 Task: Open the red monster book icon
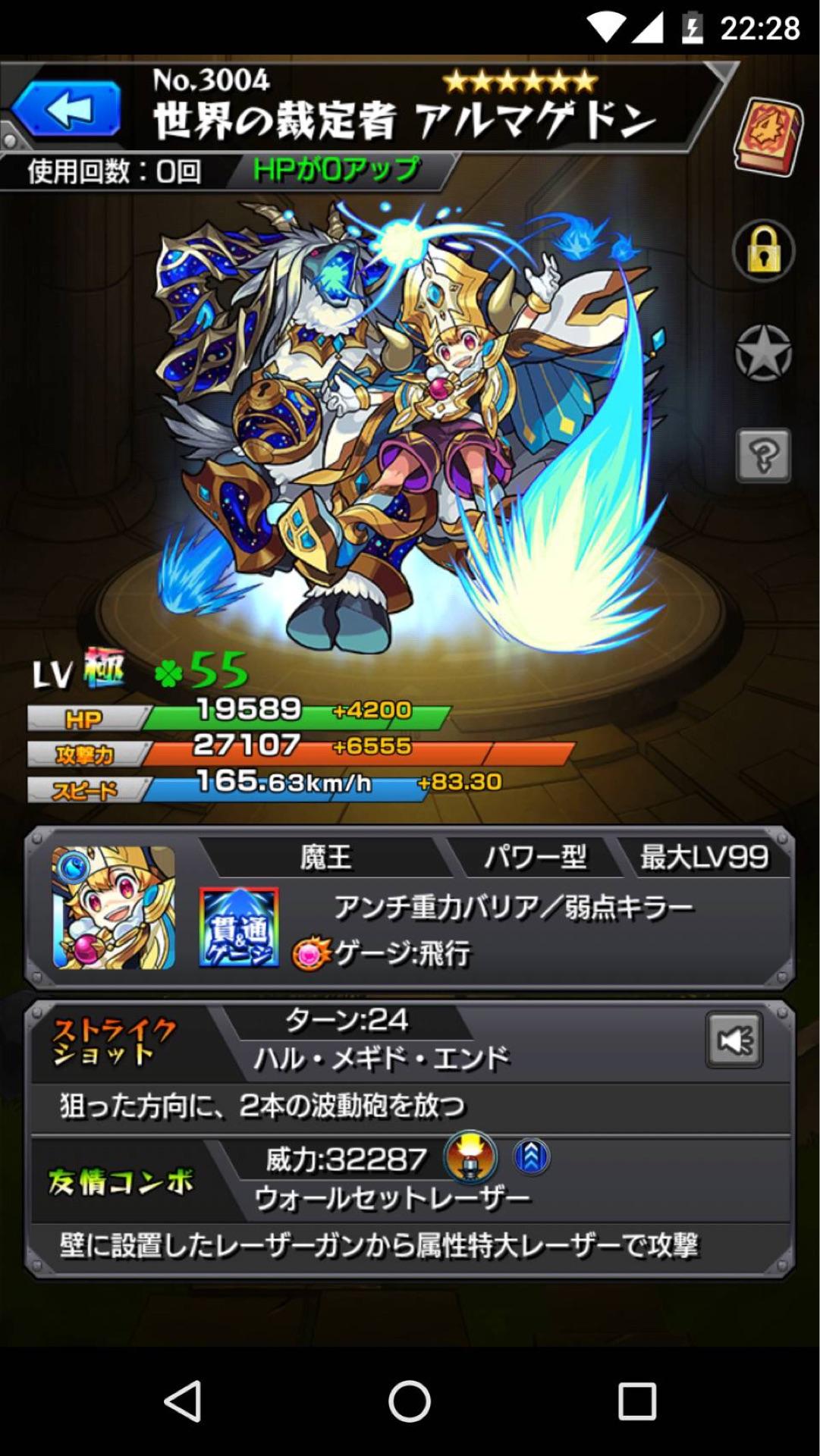[767, 137]
